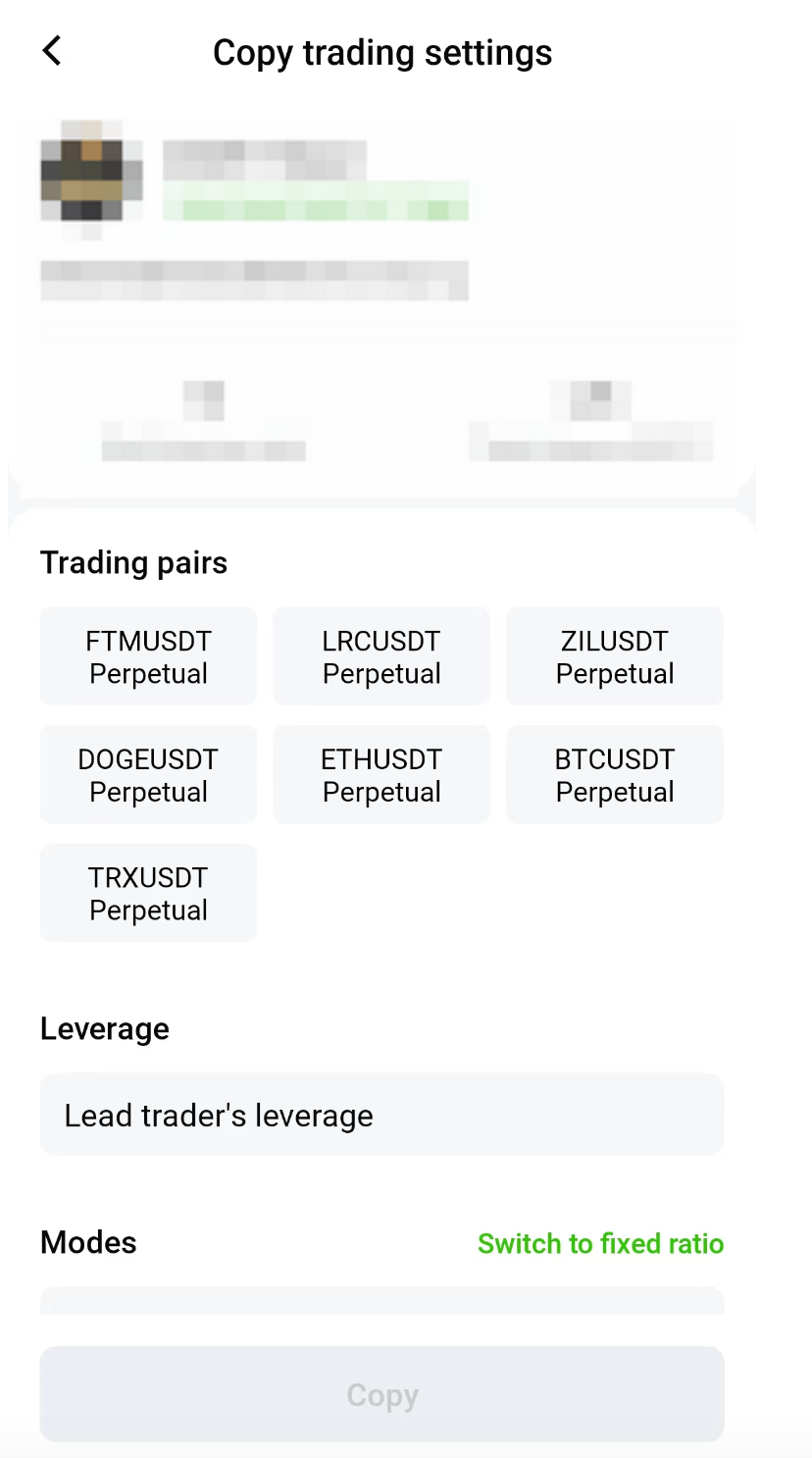This screenshot has width=812, height=1458.
Task: Pick the DOGEUSDT Perpetual pair
Action: tap(148, 775)
